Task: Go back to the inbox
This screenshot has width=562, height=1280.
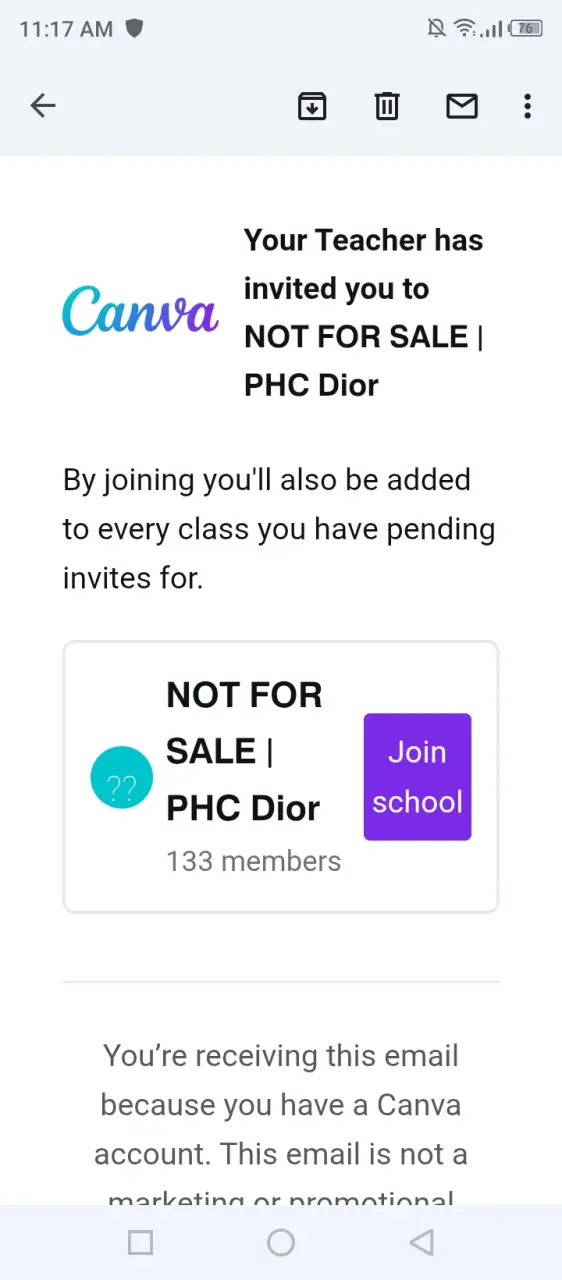Action: (x=43, y=105)
